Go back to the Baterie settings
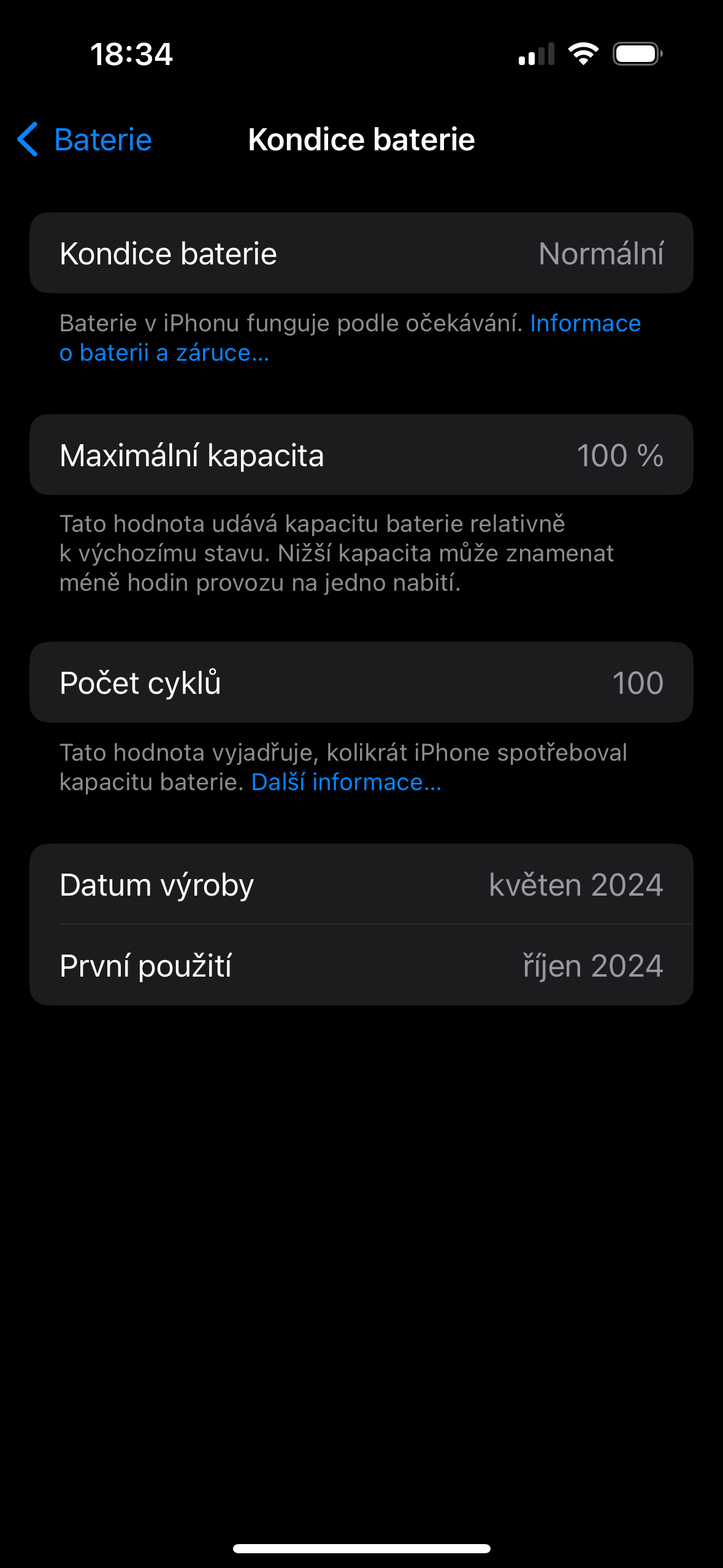 pyautogui.click(x=85, y=140)
